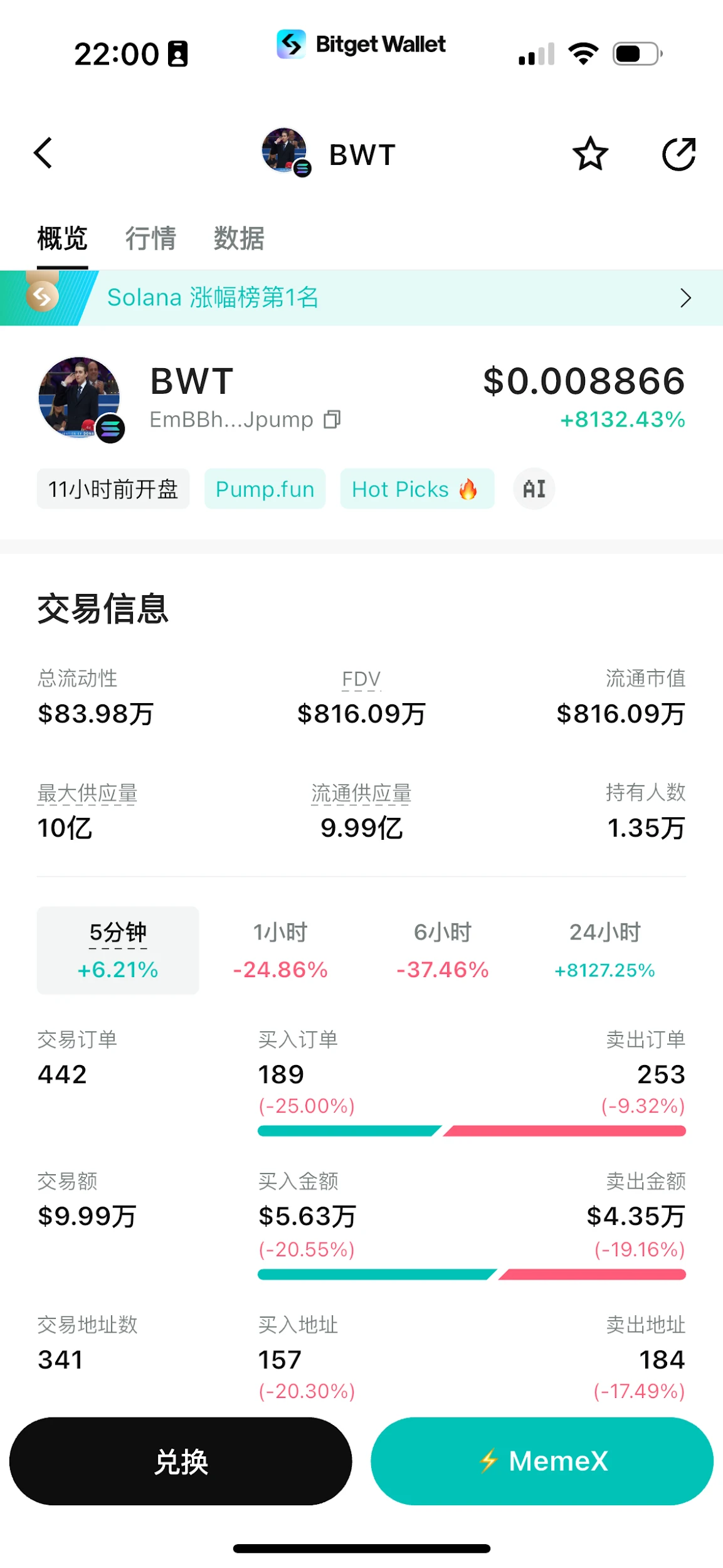
Task: Switch to the 行情 tab
Action: (x=150, y=238)
